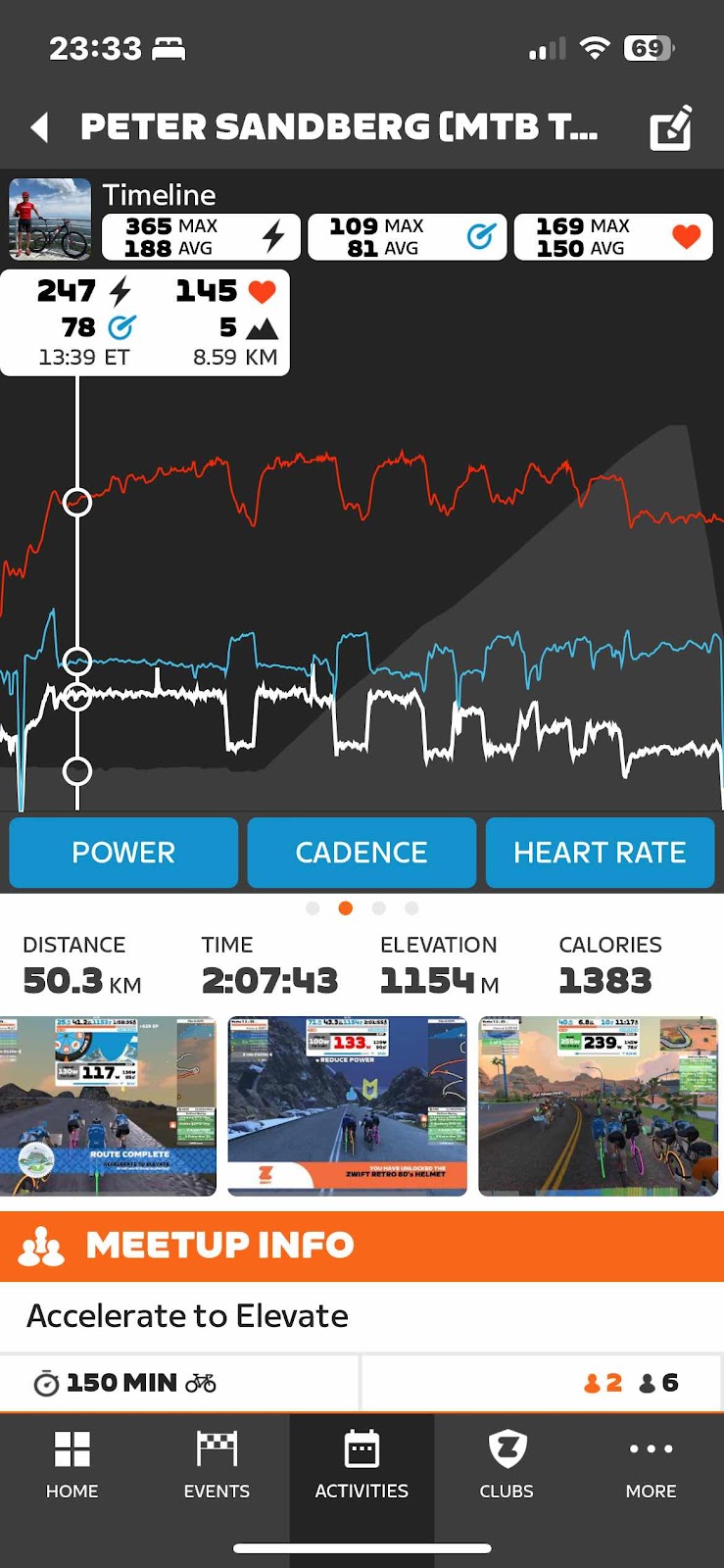Toggle the POWER graph line

[x=123, y=853]
